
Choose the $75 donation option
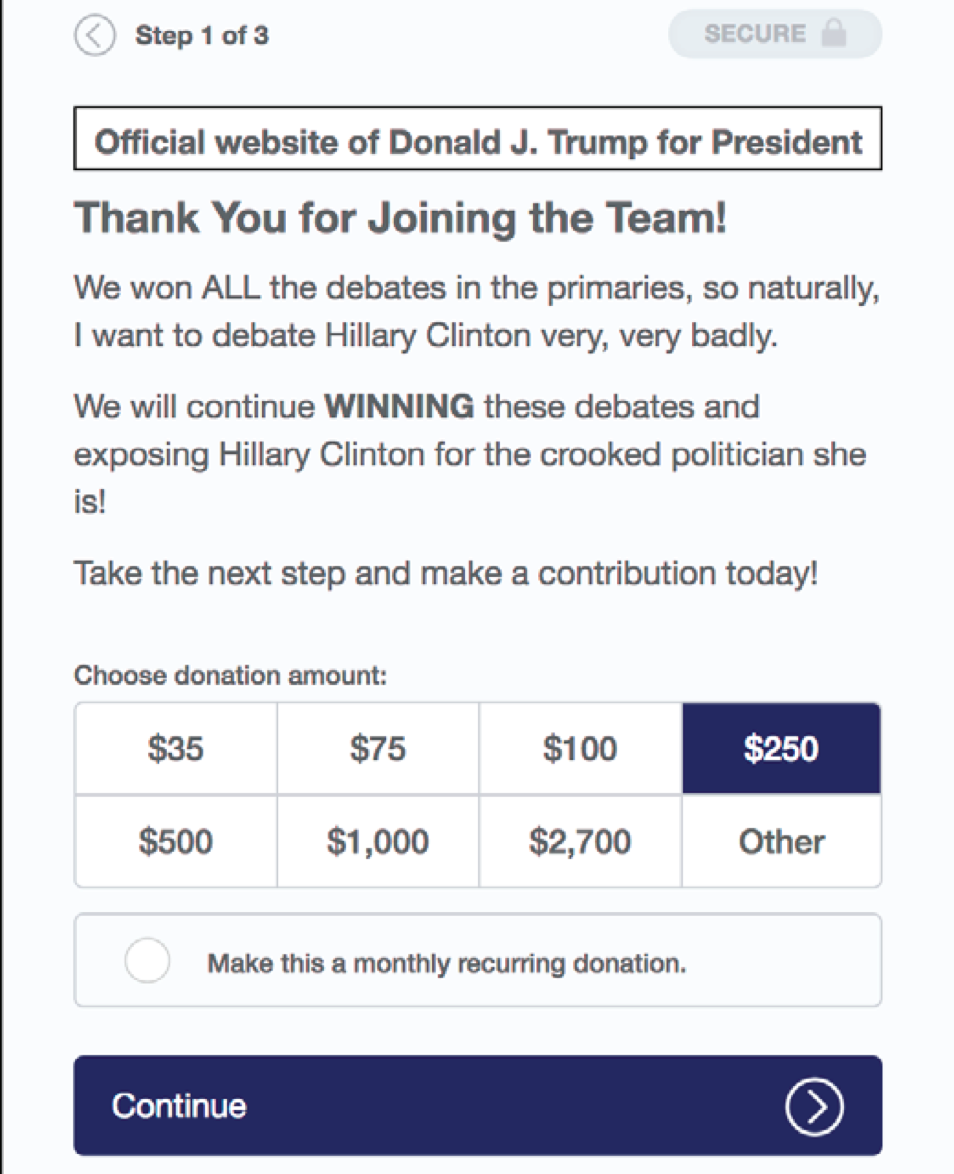pyautogui.click(x=378, y=749)
